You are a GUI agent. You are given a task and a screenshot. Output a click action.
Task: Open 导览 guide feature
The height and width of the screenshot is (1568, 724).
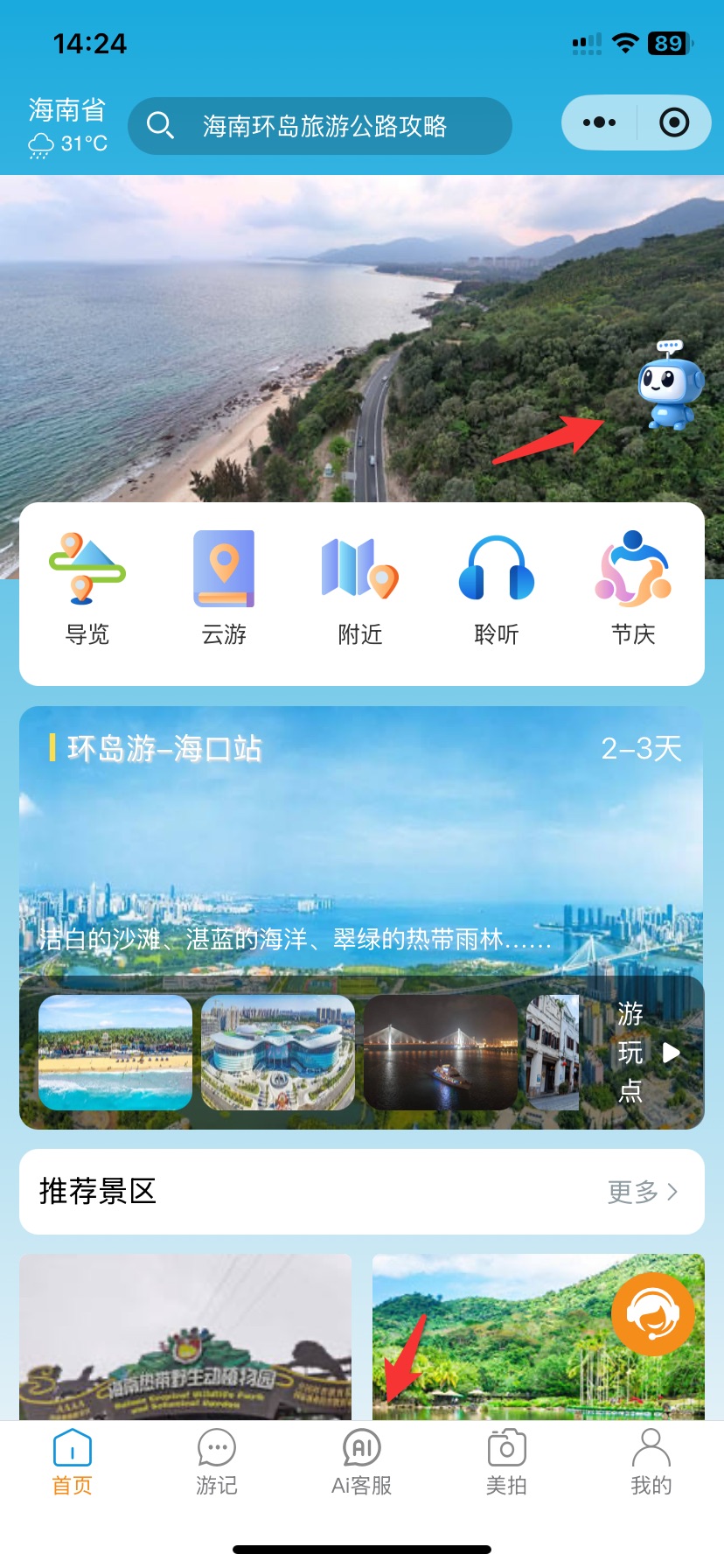(87, 588)
